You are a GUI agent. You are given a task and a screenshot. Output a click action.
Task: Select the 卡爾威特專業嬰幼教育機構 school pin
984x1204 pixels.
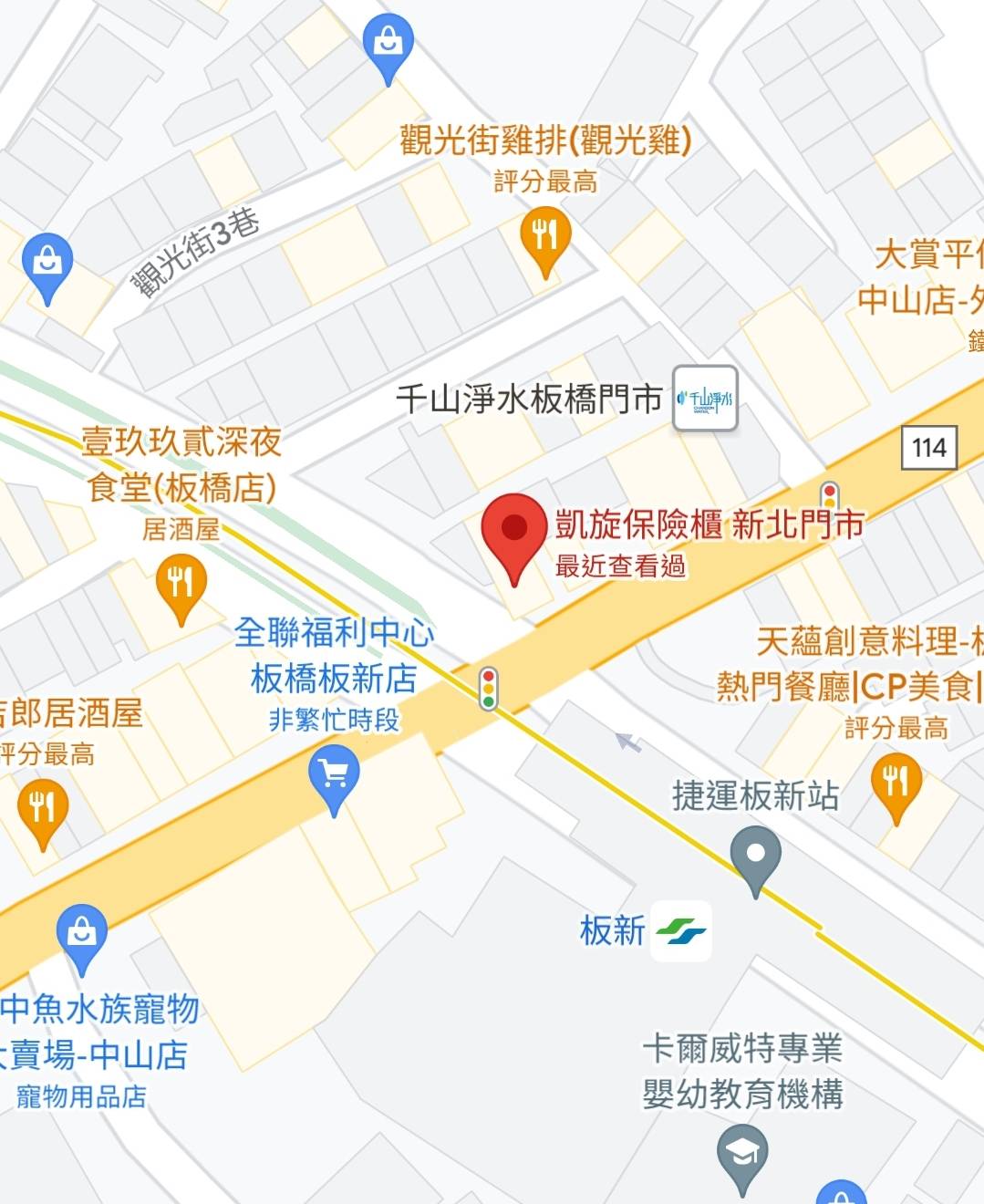(742, 1155)
